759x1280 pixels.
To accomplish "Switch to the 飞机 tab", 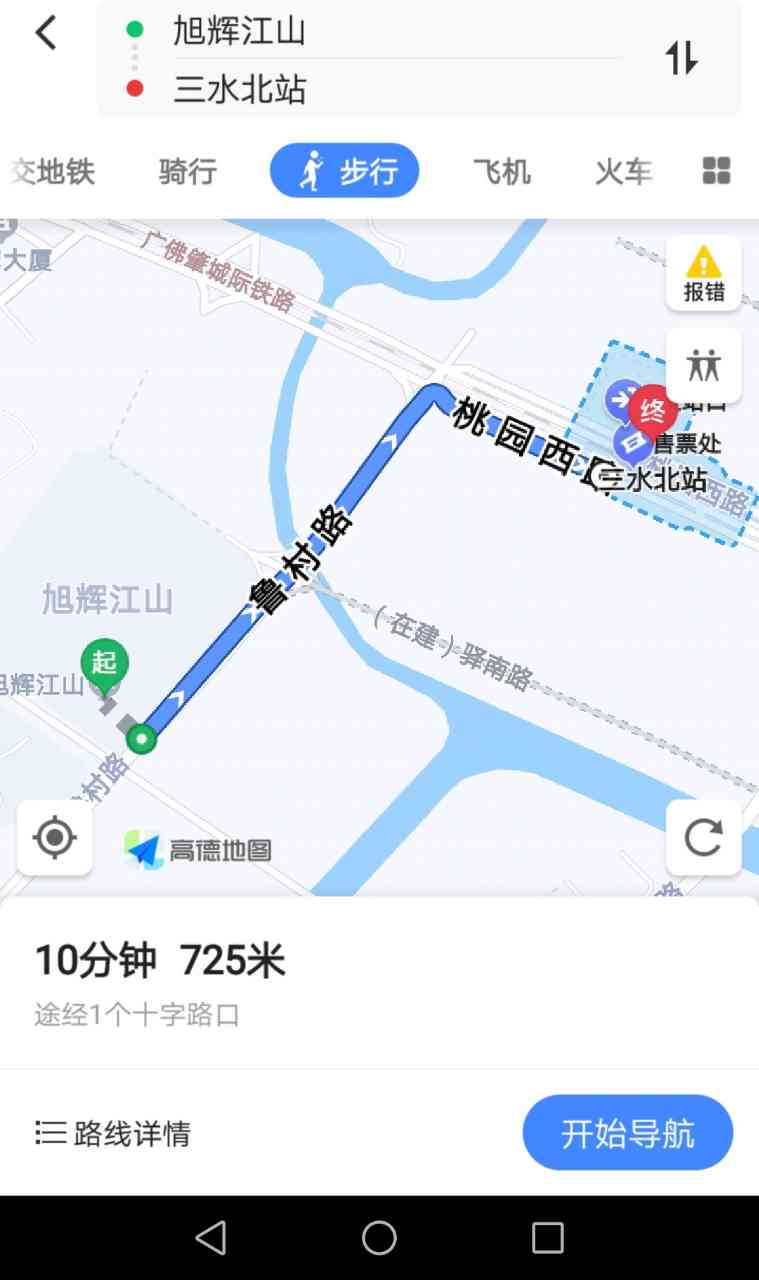I will coord(501,172).
